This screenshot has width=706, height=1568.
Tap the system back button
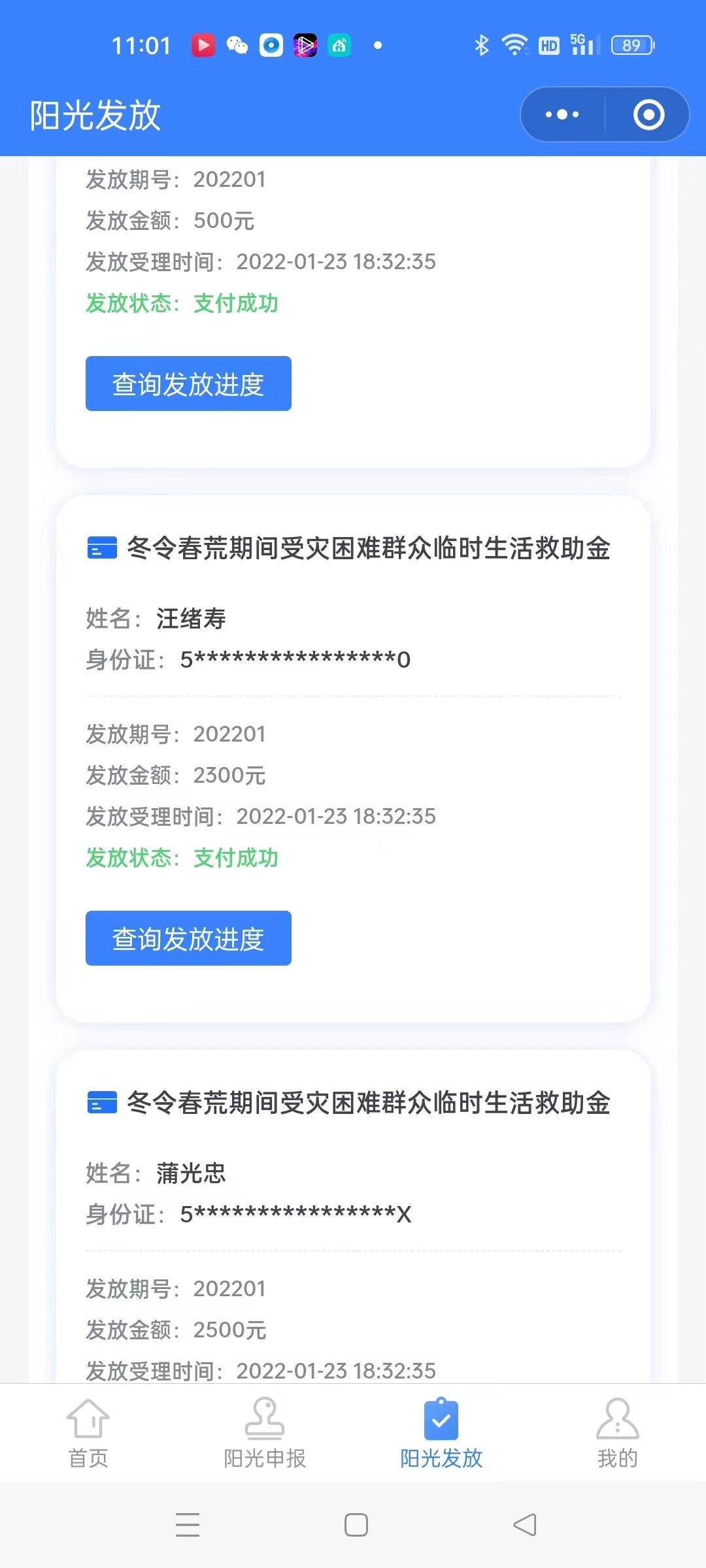(x=525, y=1525)
